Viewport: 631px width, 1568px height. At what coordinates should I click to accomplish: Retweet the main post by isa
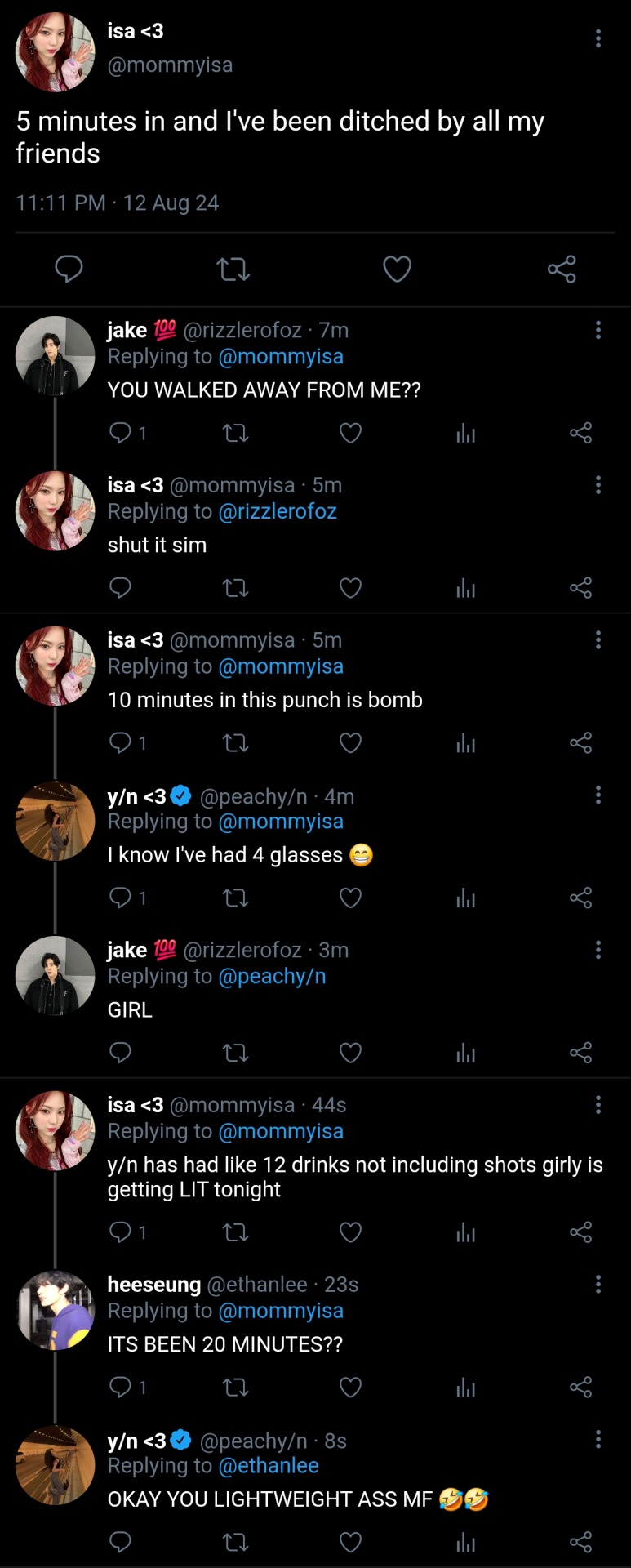pyautogui.click(x=233, y=269)
